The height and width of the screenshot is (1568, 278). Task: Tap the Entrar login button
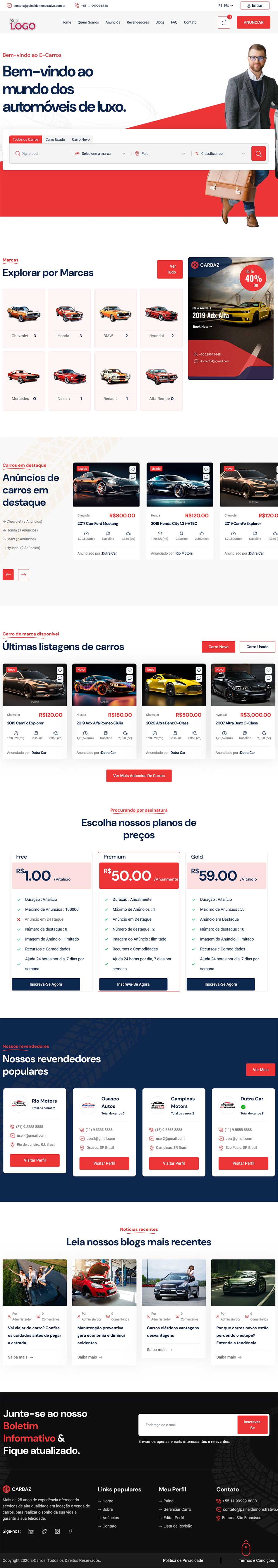tap(255, 6)
